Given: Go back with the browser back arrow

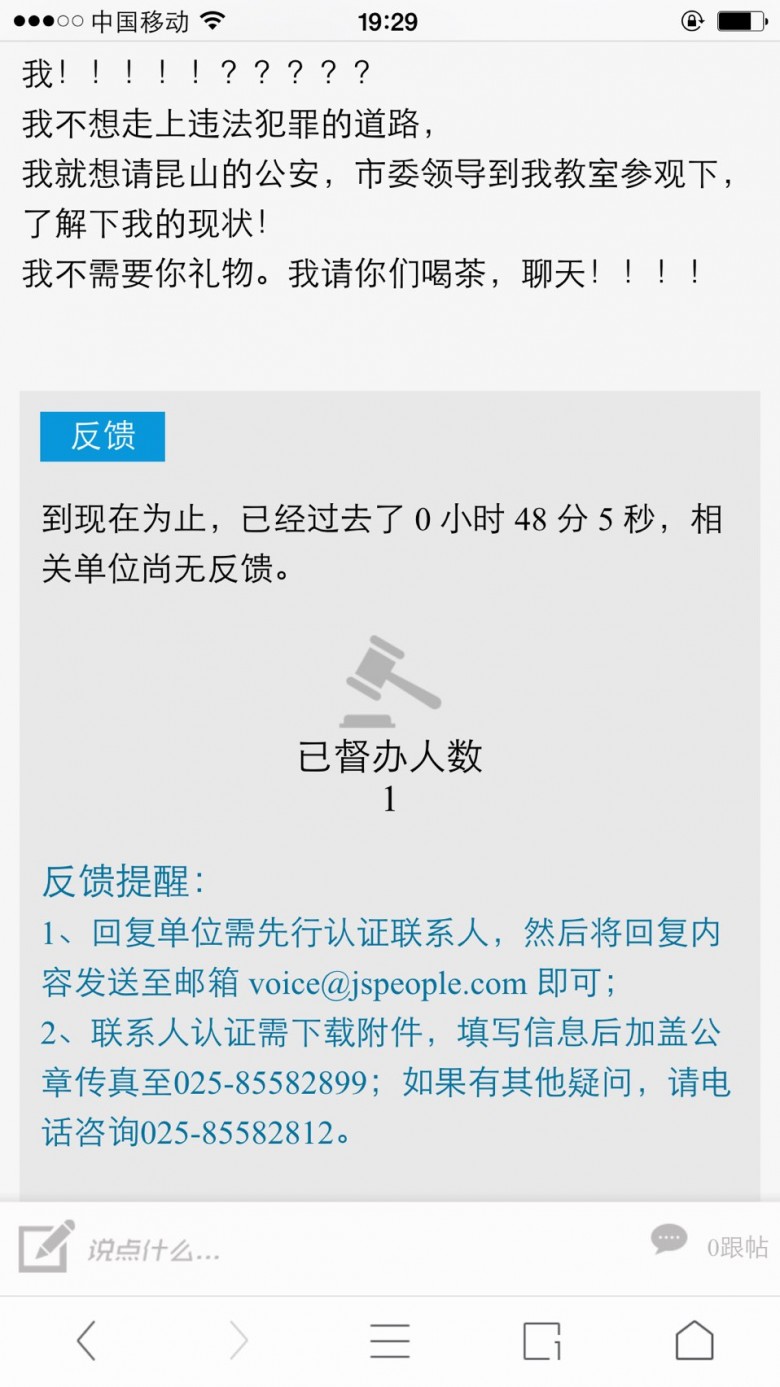Looking at the screenshot, I should (x=87, y=1340).
